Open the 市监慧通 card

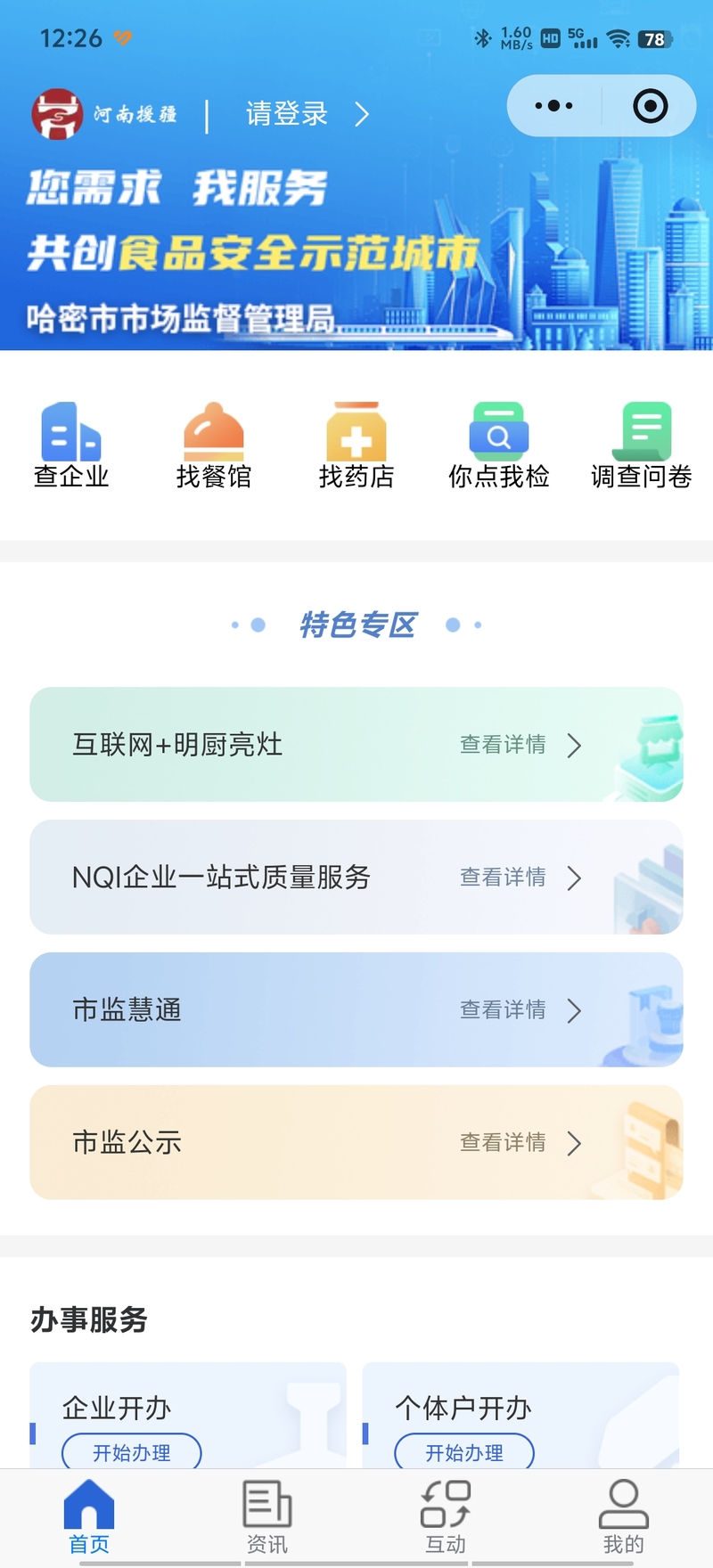coord(356,1009)
